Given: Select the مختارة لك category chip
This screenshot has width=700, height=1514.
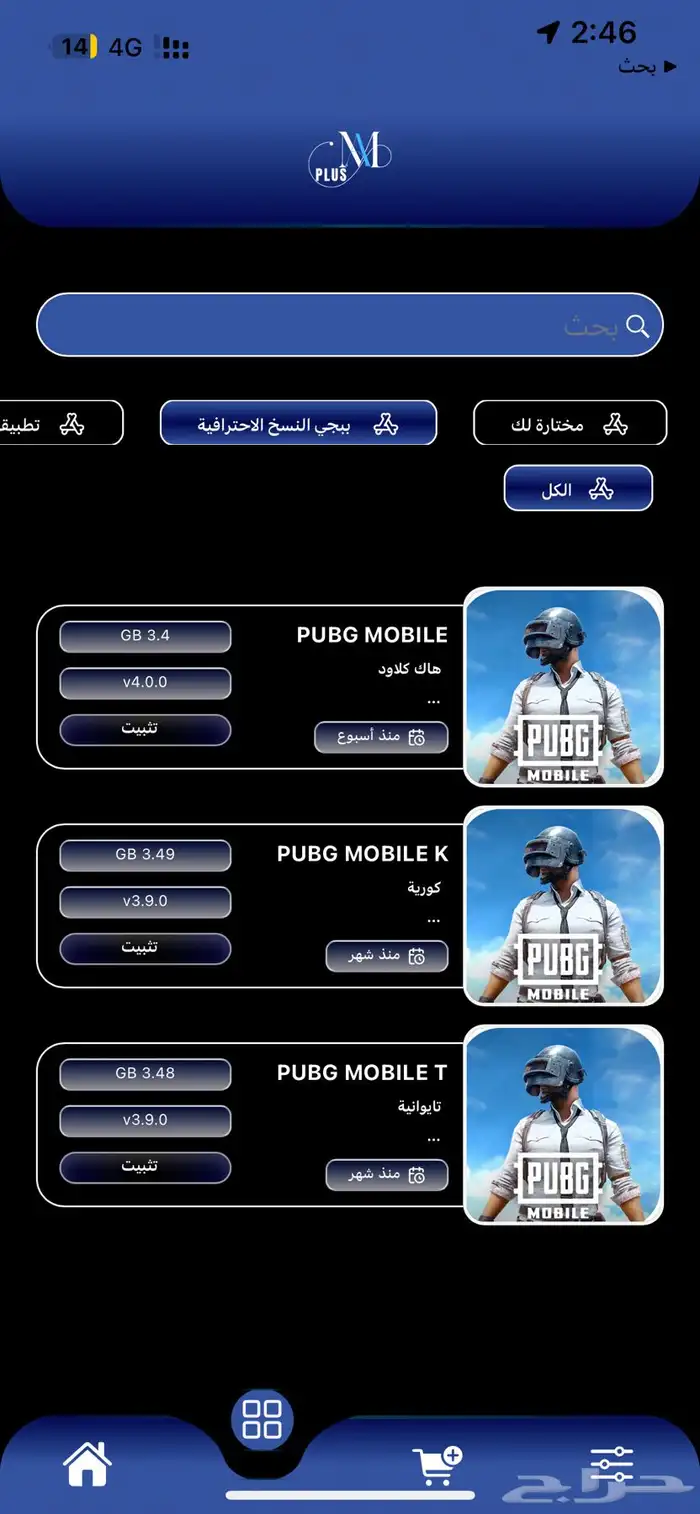Looking at the screenshot, I should 569,423.
